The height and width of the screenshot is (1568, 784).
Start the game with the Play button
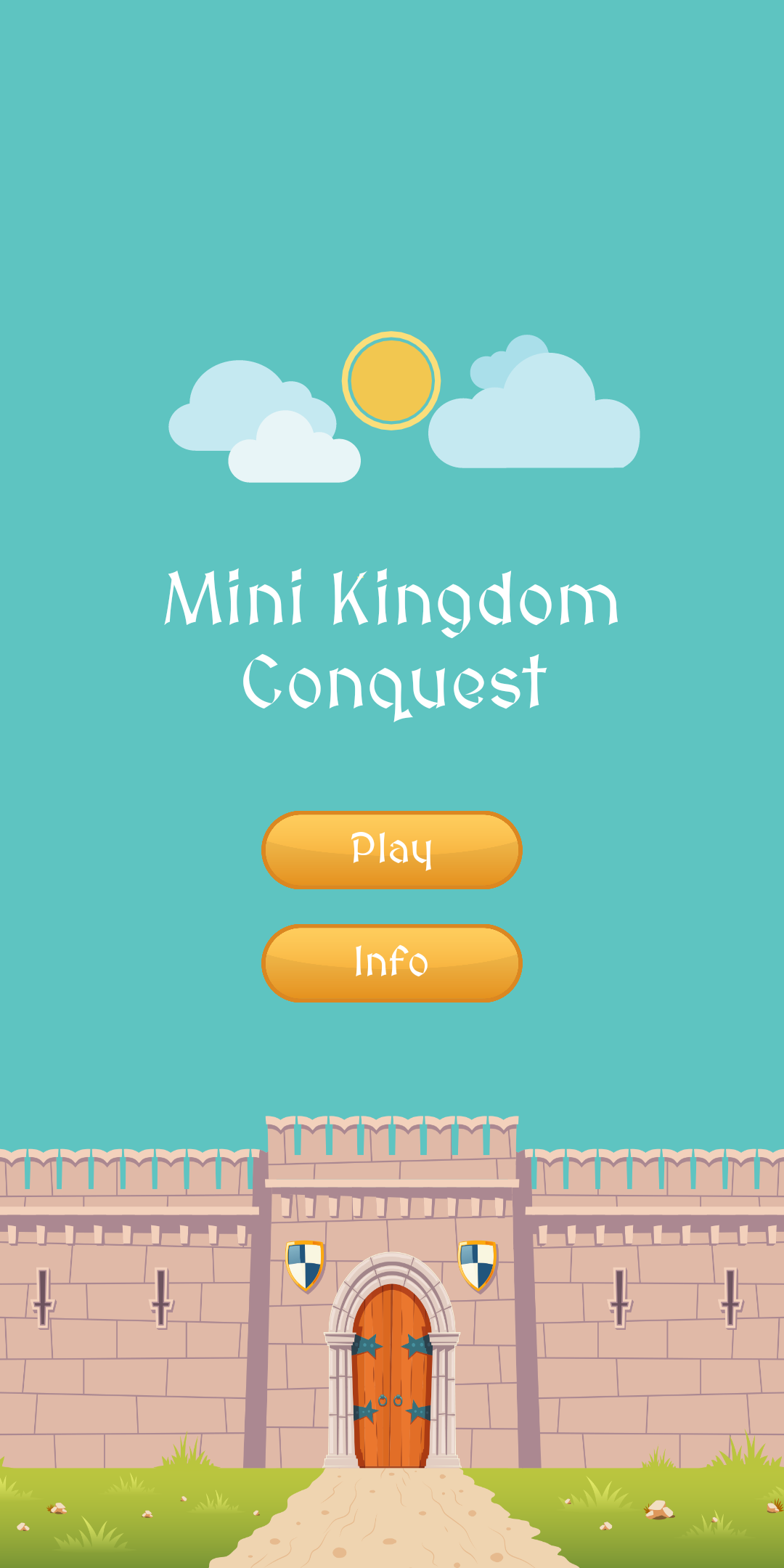(x=391, y=850)
